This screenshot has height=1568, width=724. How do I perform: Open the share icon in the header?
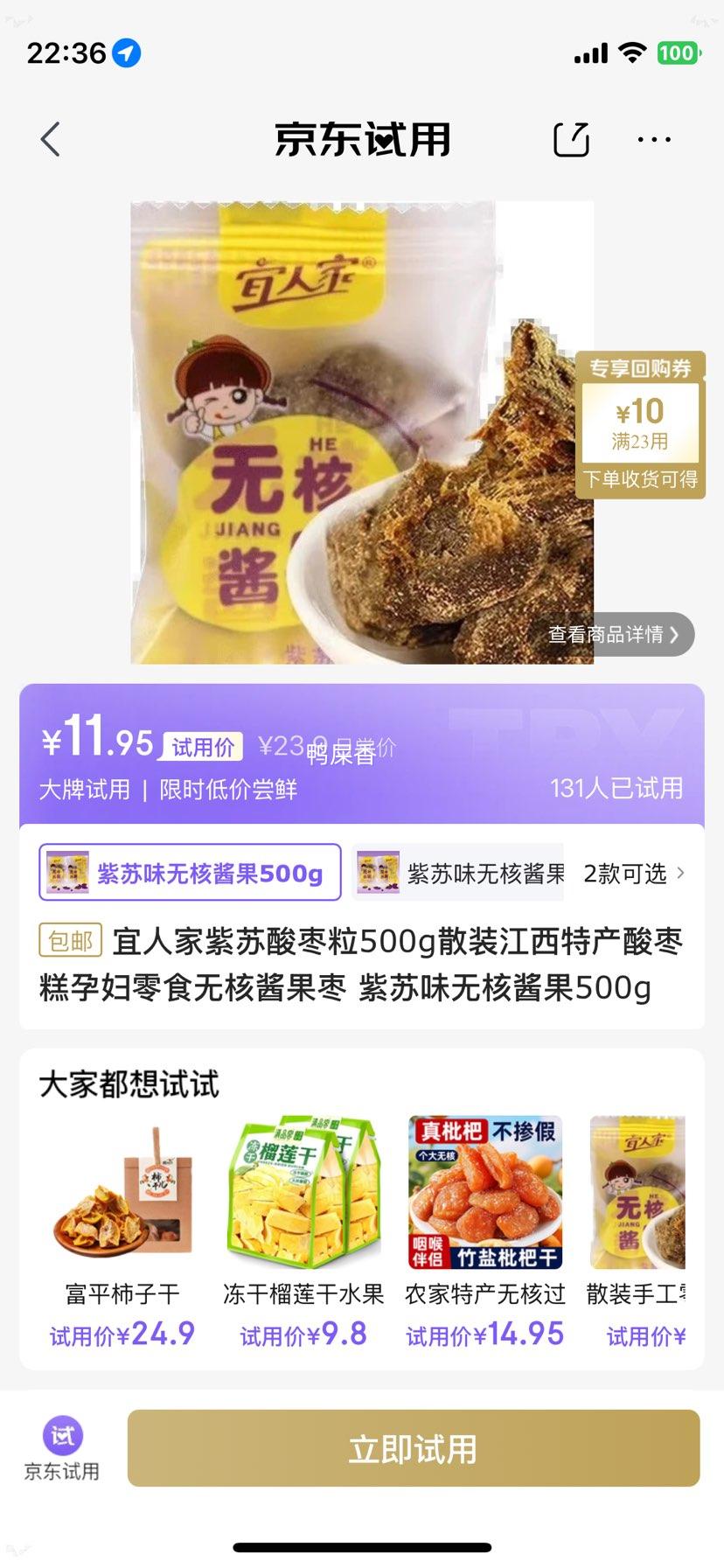click(x=571, y=138)
